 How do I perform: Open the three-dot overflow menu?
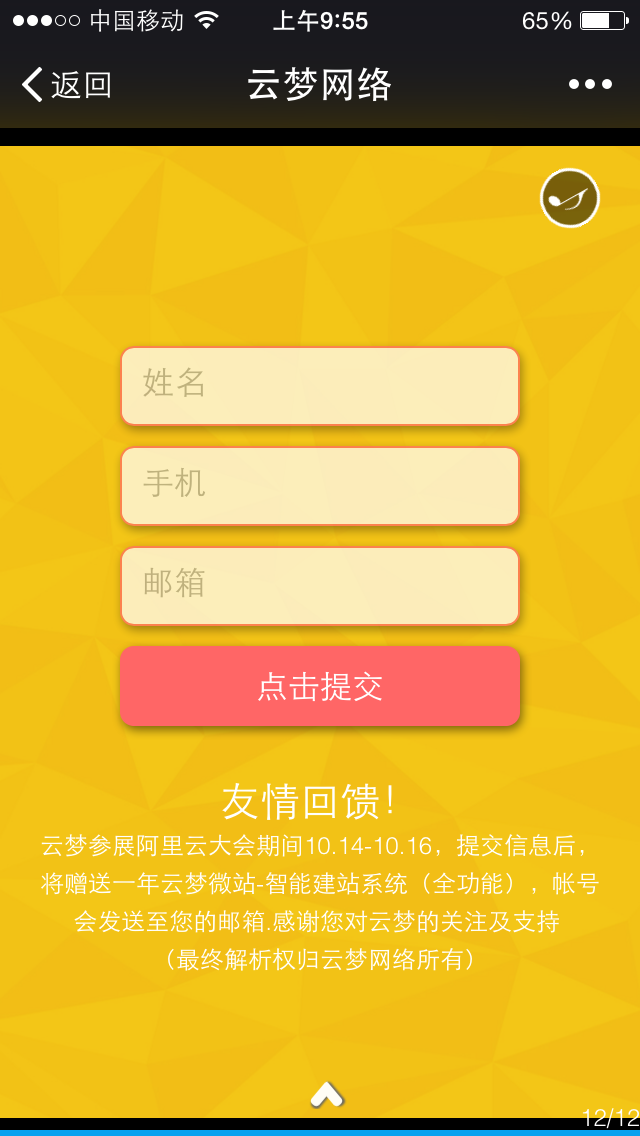(590, 85)
